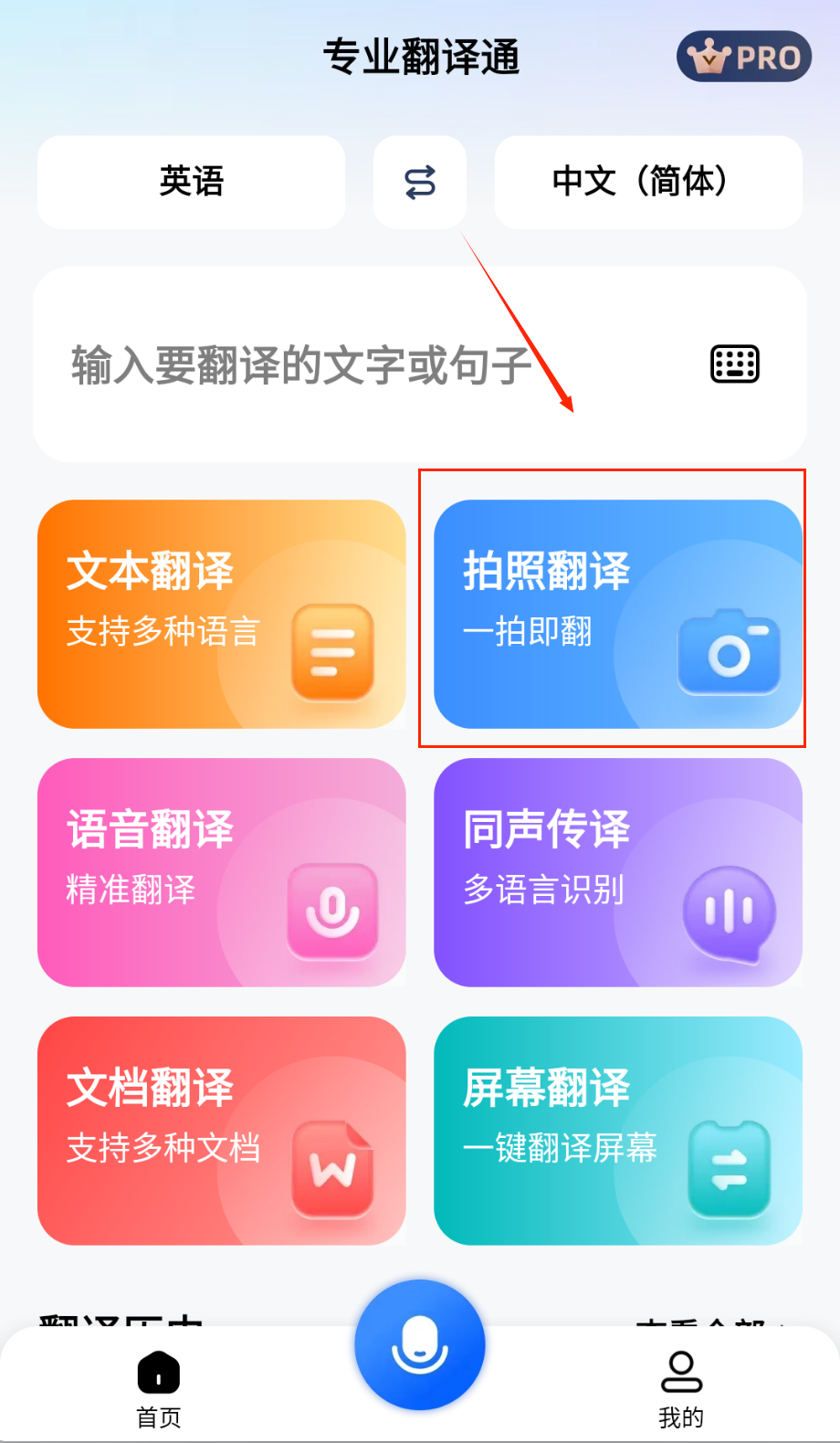Image resolution: width=840 pixels, height=1443 pixels.
Task: Switch to the 首页 tab
Action: click(x=159, y=1388)
